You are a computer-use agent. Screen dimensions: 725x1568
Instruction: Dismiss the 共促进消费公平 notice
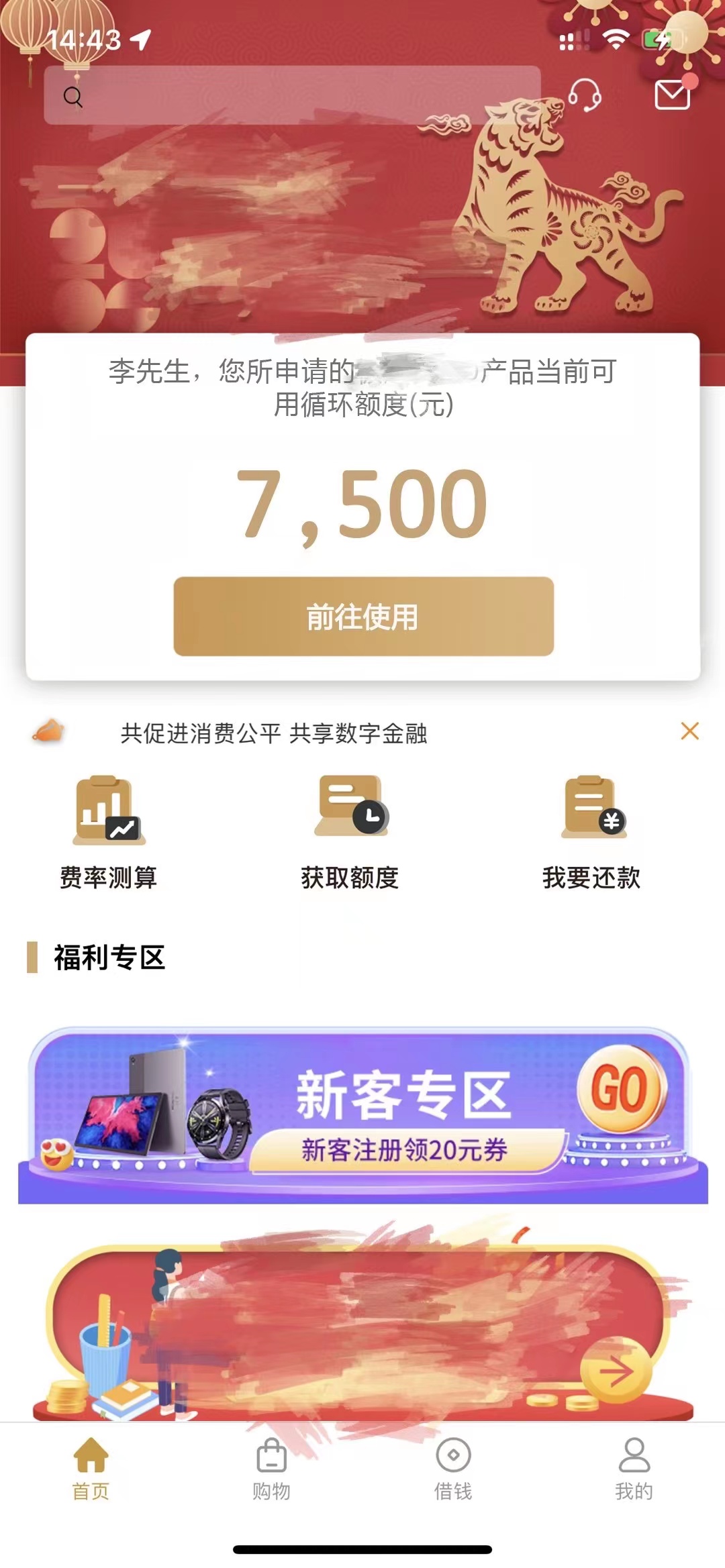point(689,731)
